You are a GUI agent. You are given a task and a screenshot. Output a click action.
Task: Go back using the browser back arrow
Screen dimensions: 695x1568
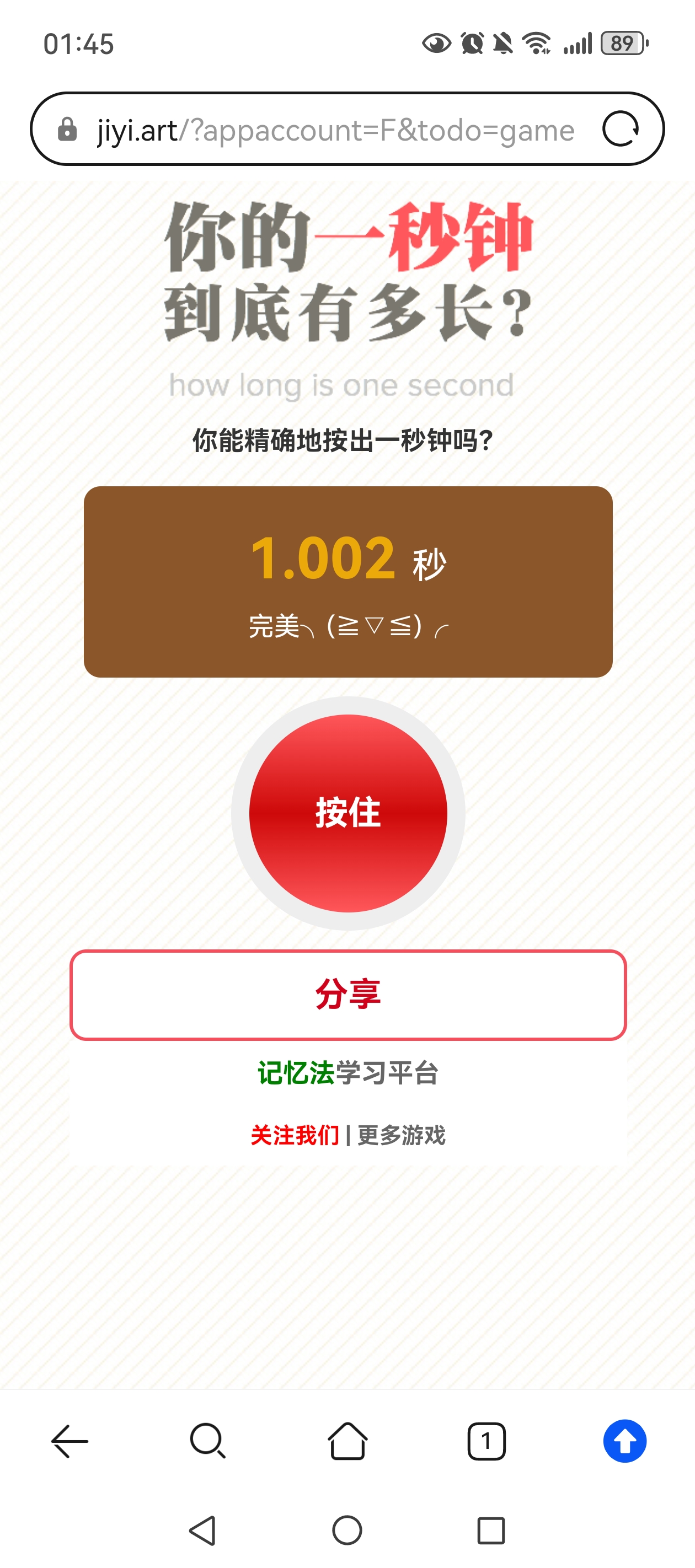click(69, 1441)
